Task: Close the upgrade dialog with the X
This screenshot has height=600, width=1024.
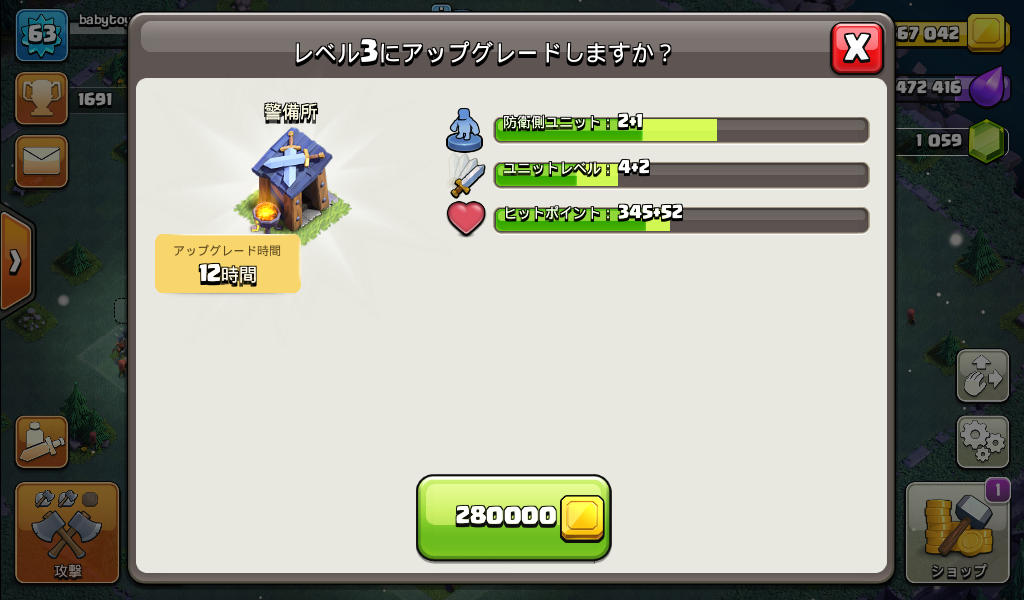Action: [x=857, y=47]
